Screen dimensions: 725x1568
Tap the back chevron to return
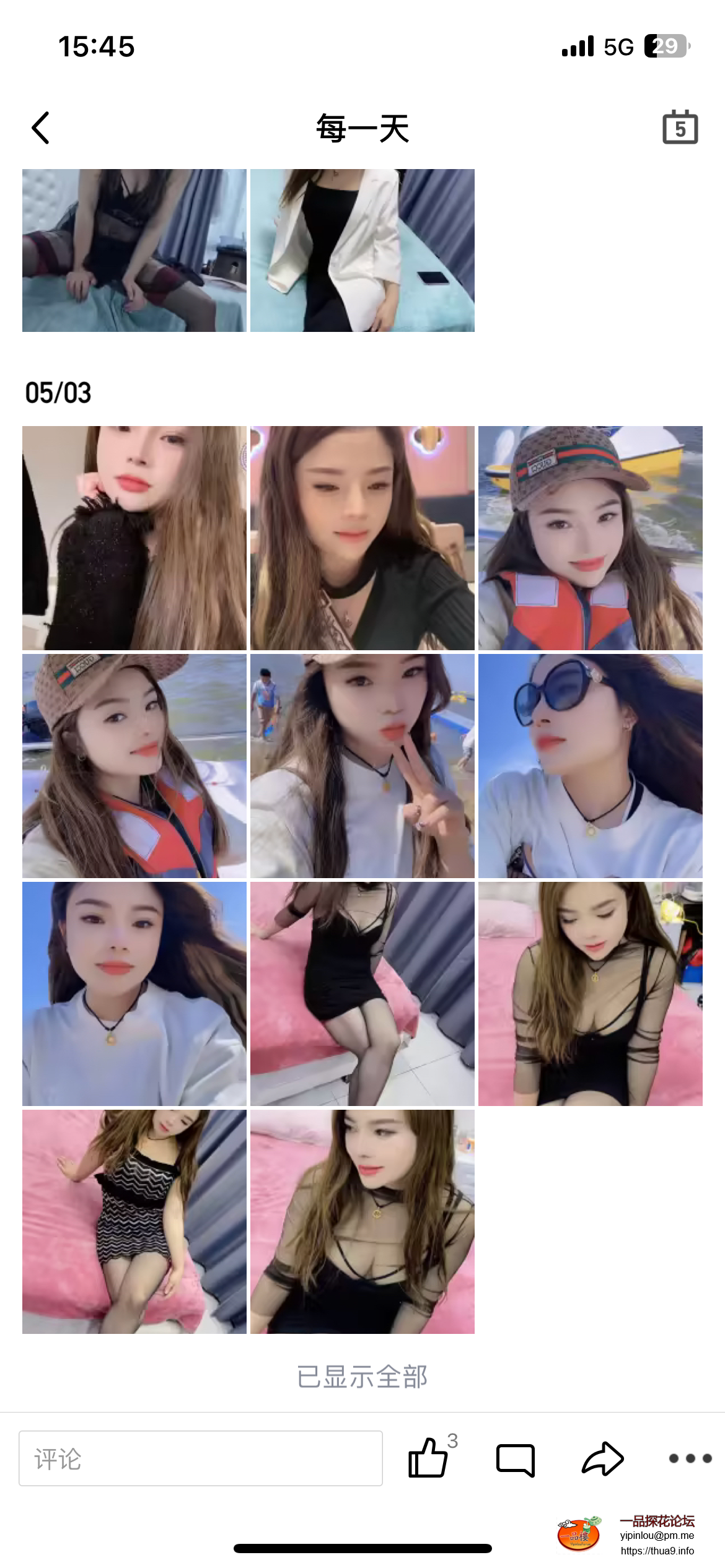[x=40, y=128]
